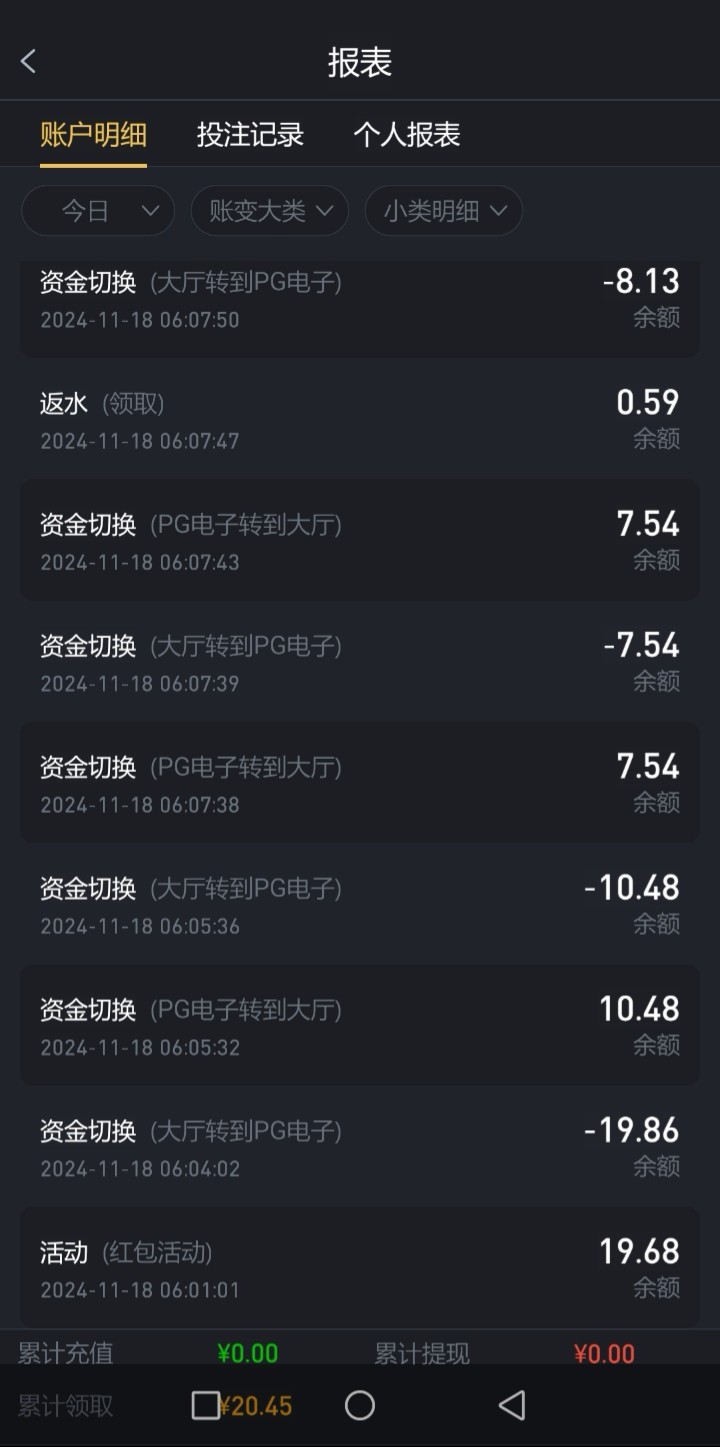The image size is (720, 1447).
Task: Open the 账变大类 filter dropdown
Action: [x=270, y=211]
